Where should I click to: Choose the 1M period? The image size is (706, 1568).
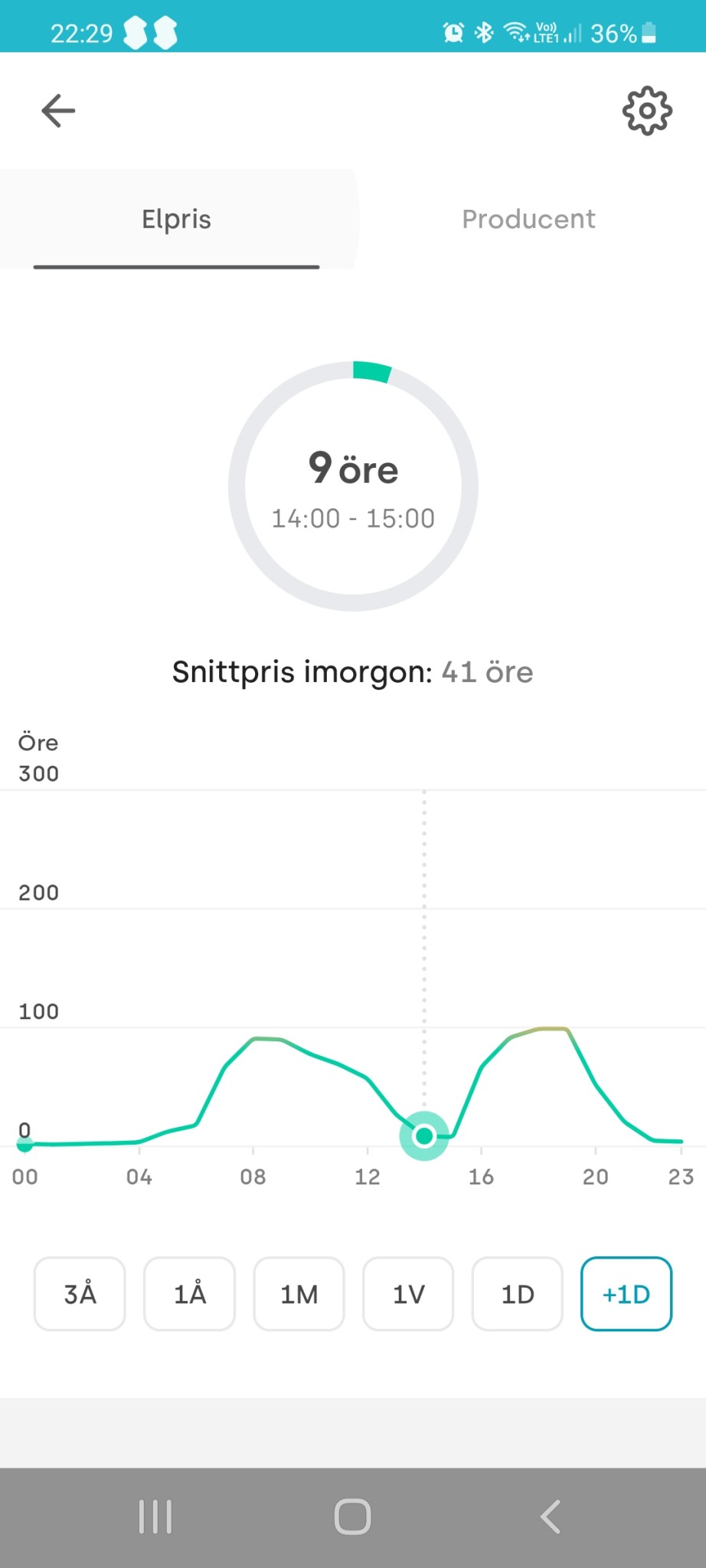299,1294
